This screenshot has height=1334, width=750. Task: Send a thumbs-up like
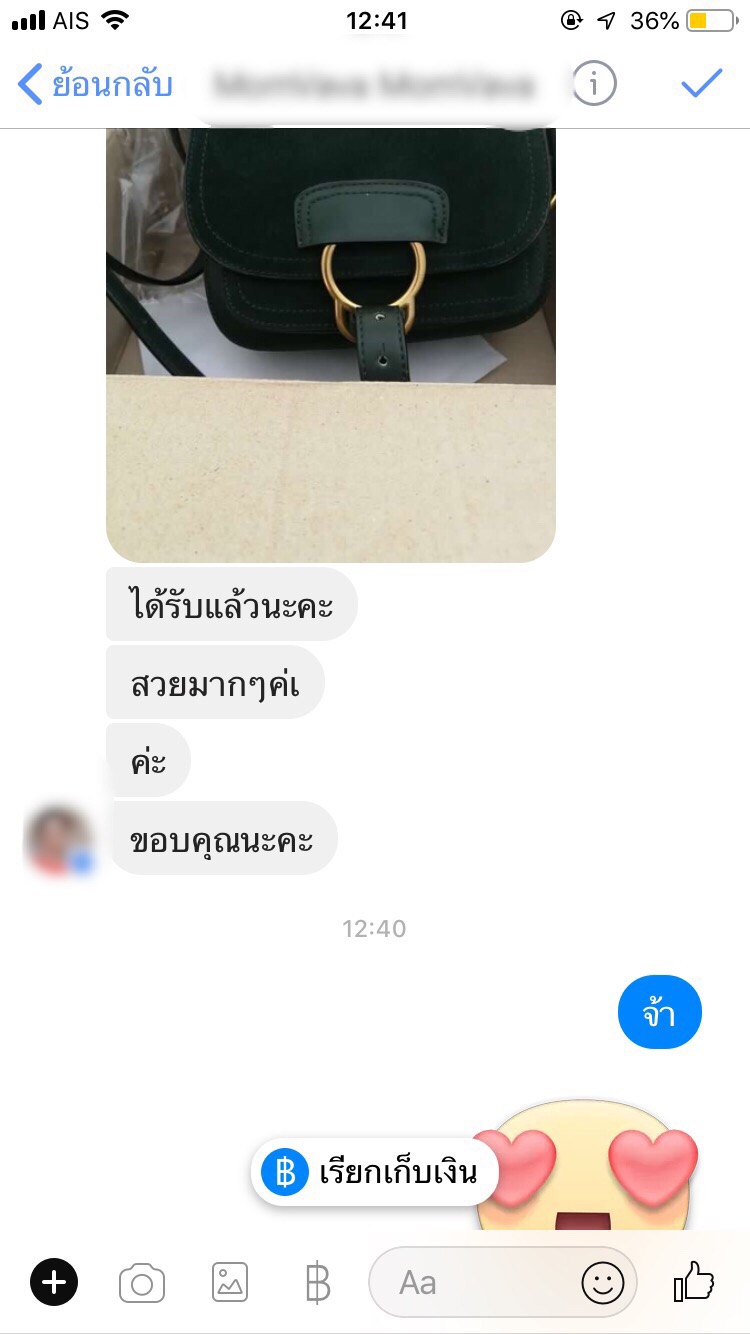coord(694,1280)
